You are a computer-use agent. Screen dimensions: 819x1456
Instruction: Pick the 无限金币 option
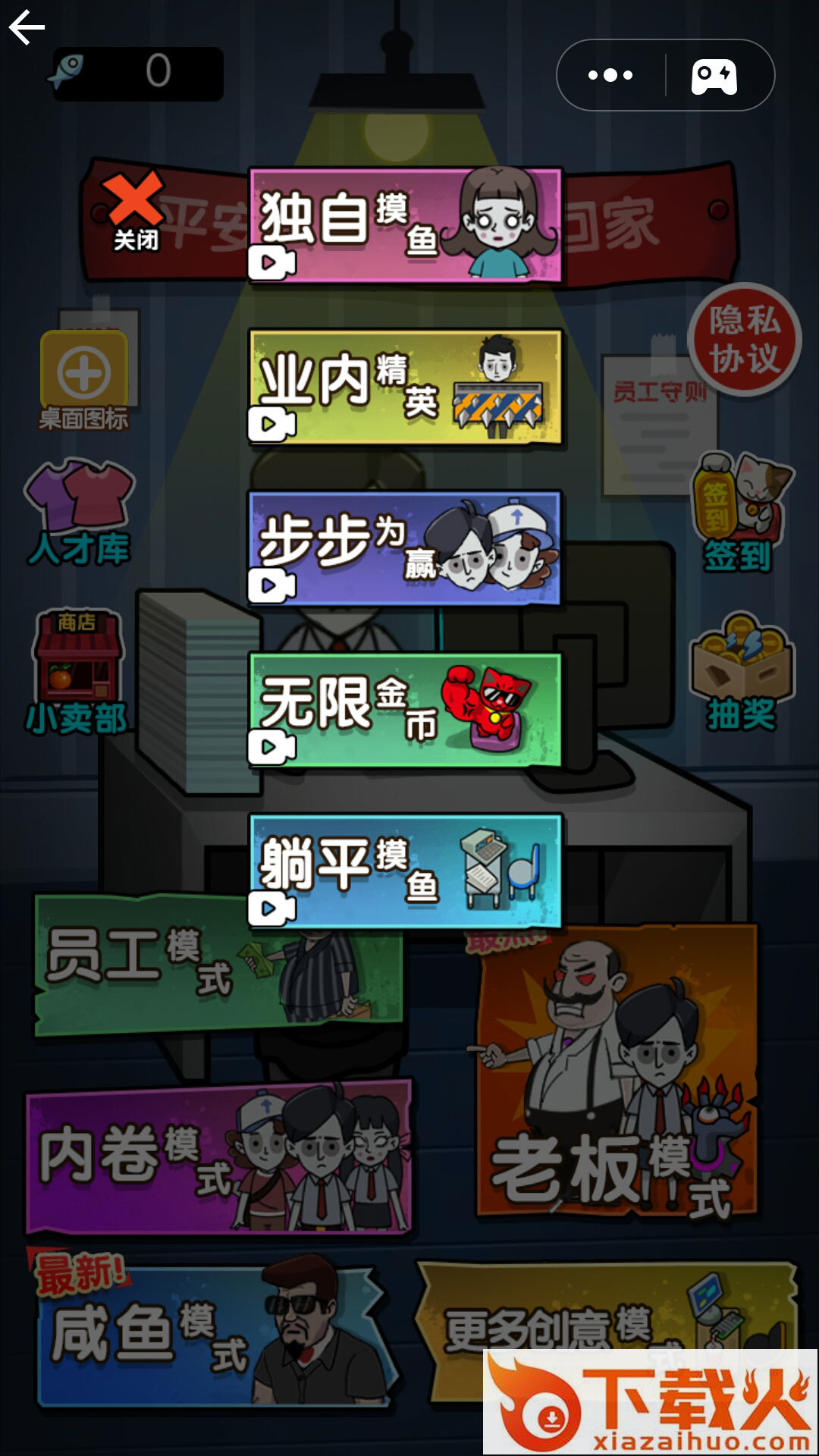(405, 709)
